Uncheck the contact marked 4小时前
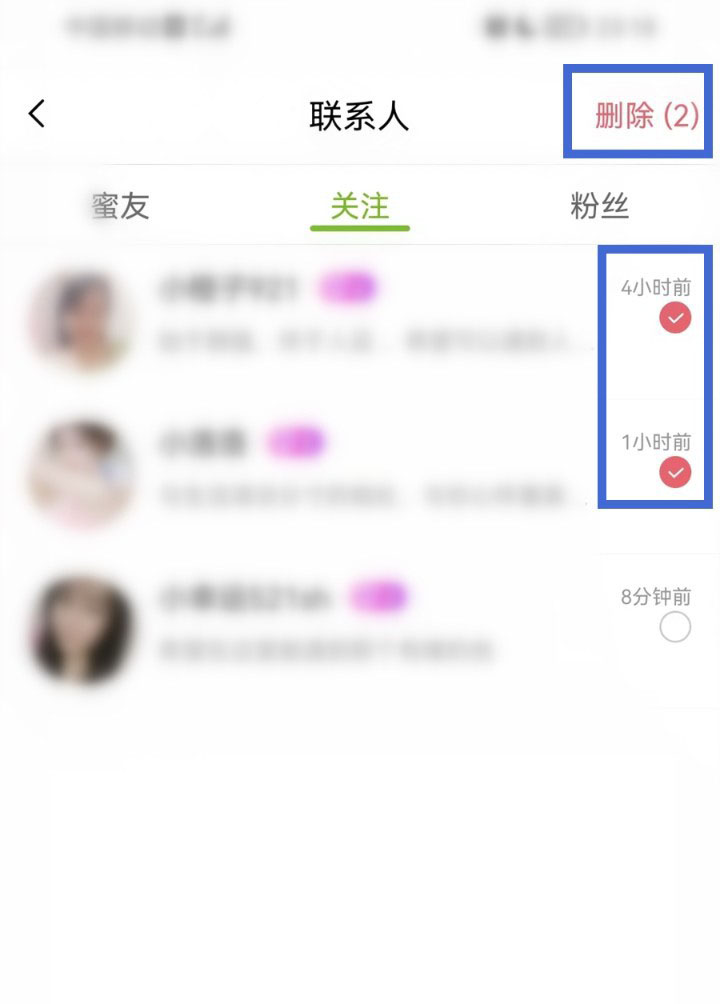 click(676, 319)
